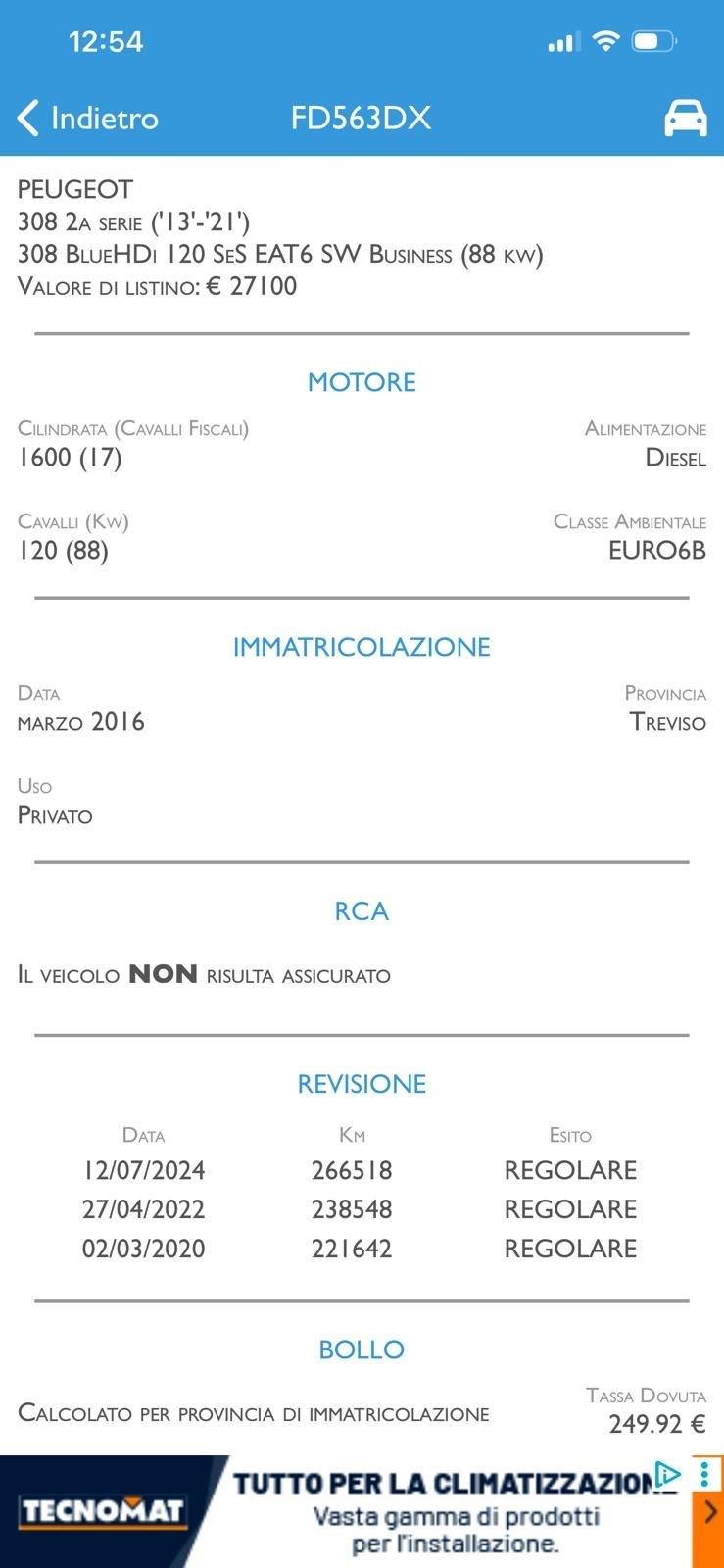Go back with the Indietro button
Screen dimensions: 724x1568
tap(88, 119)
